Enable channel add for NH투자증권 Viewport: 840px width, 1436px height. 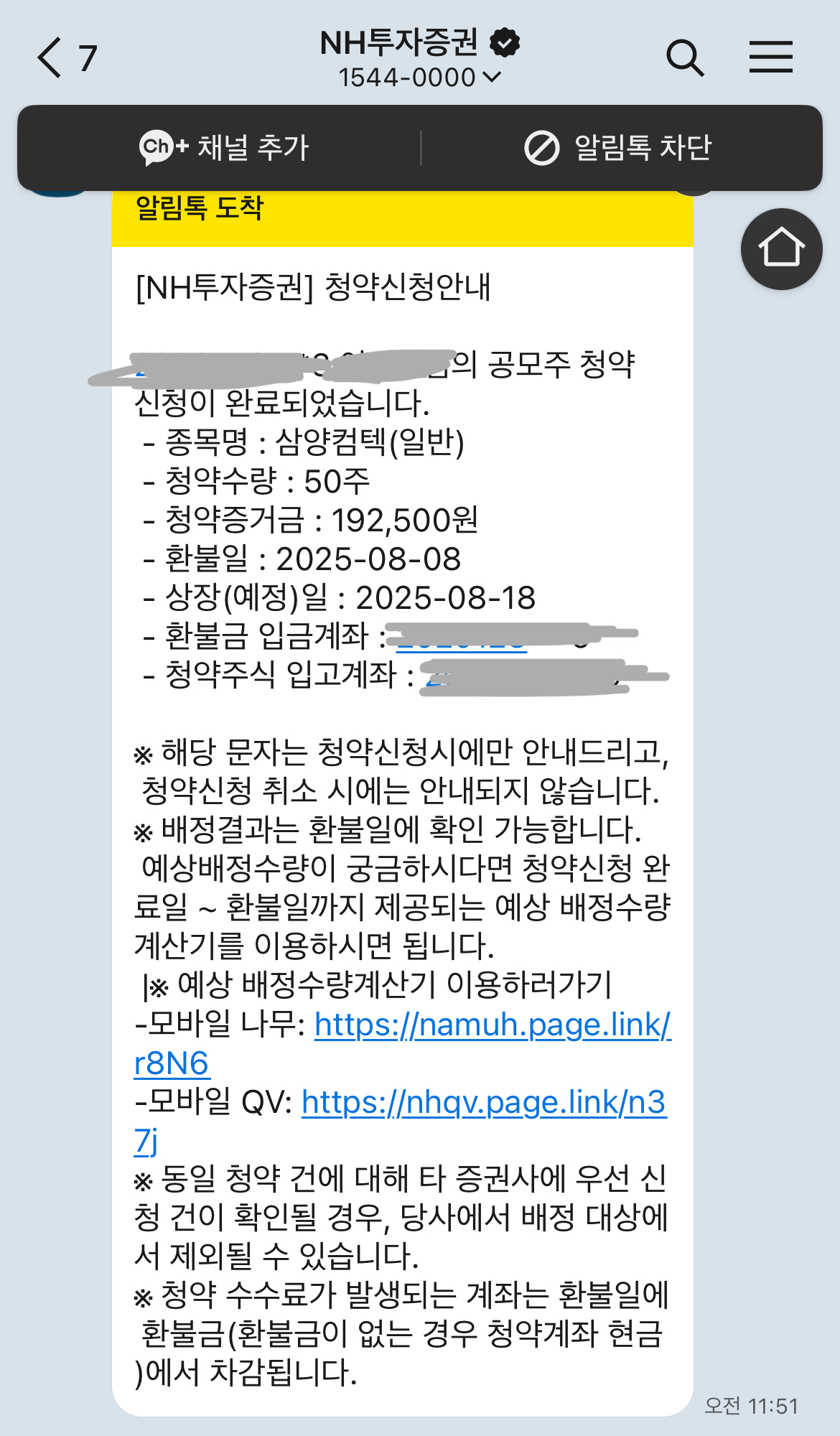tap(223, 147)
